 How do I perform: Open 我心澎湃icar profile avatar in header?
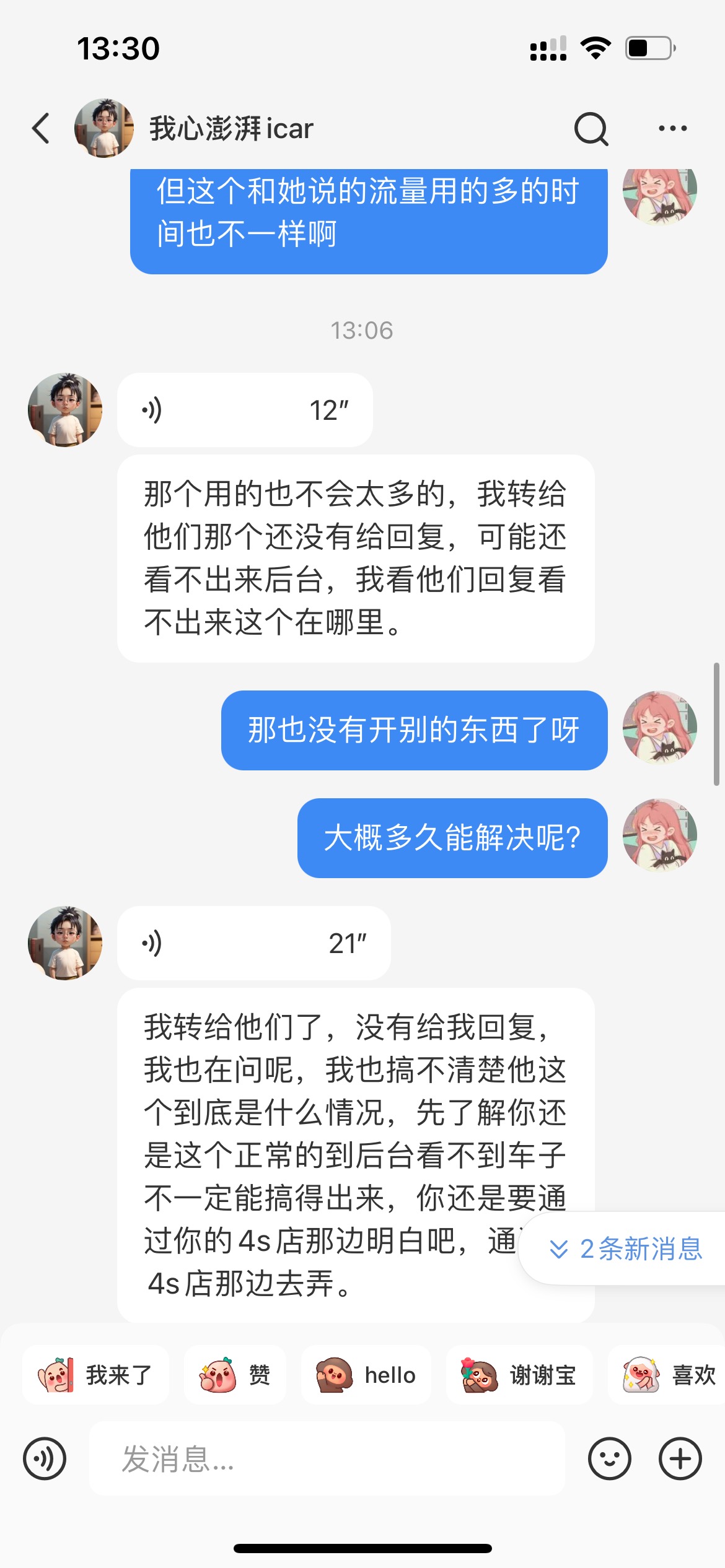[x=104, y=128]
